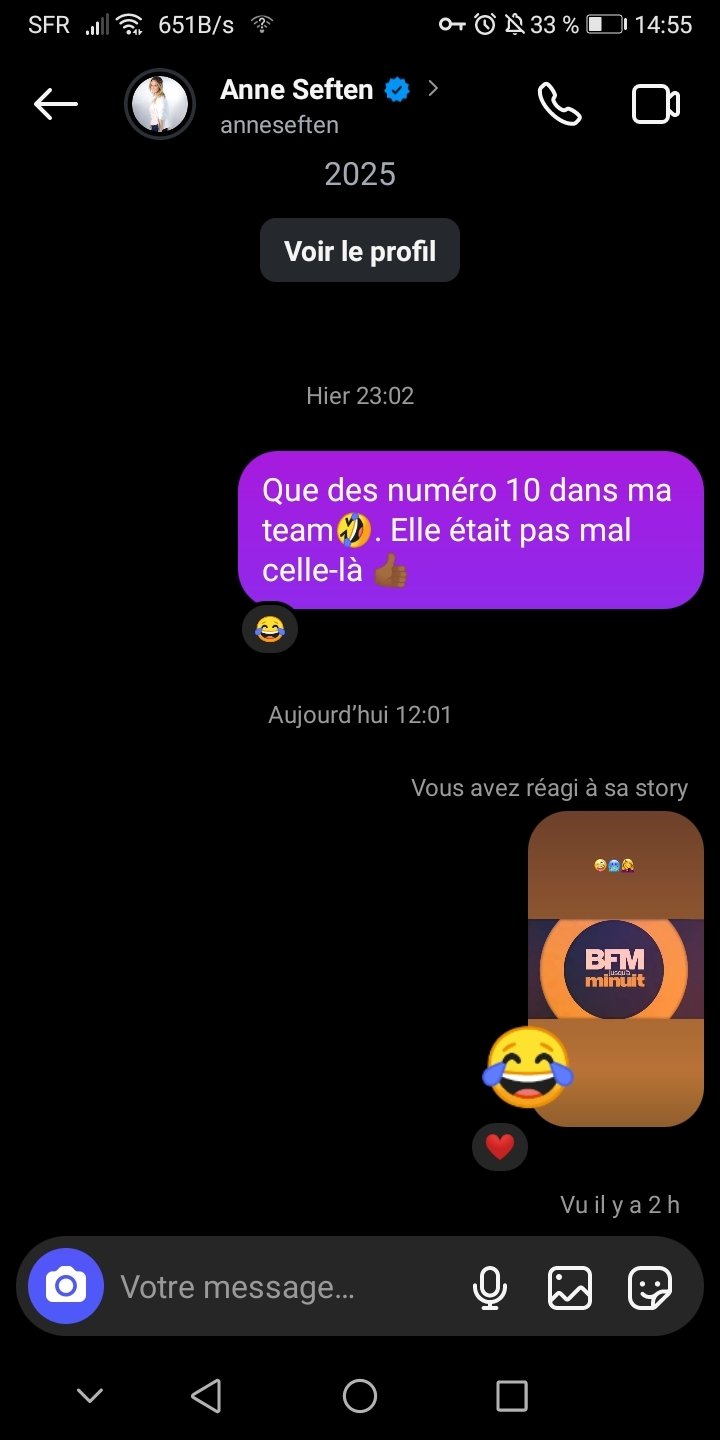Open the camera from the message bar

(66, 1286)
